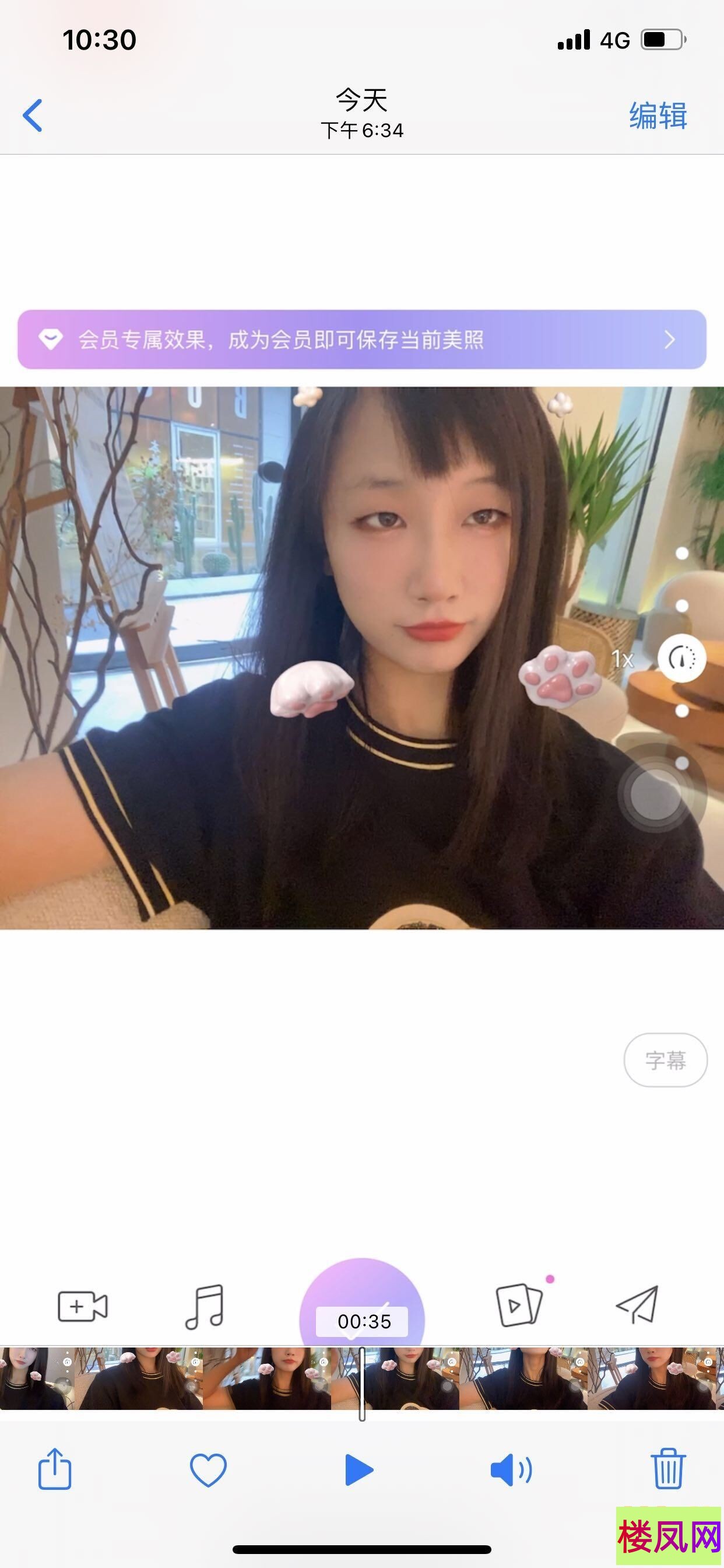The image size is (724, 1568).
Task: Open 编辑 to edit this video
Action: tap(657, 116)
